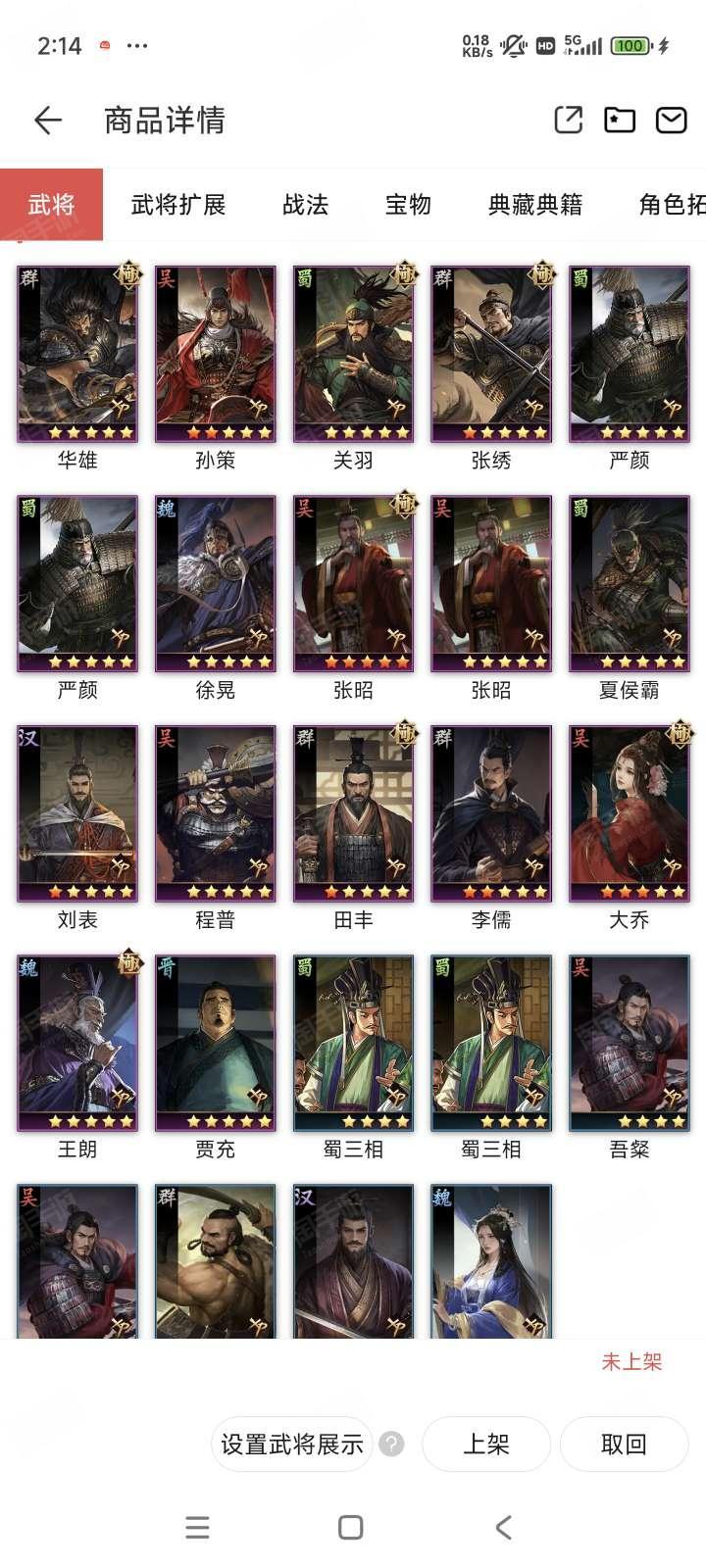Open the 宝物 tab
Image resolution: width=706 pixels, height=1568 pixels.
pos(408,204)
